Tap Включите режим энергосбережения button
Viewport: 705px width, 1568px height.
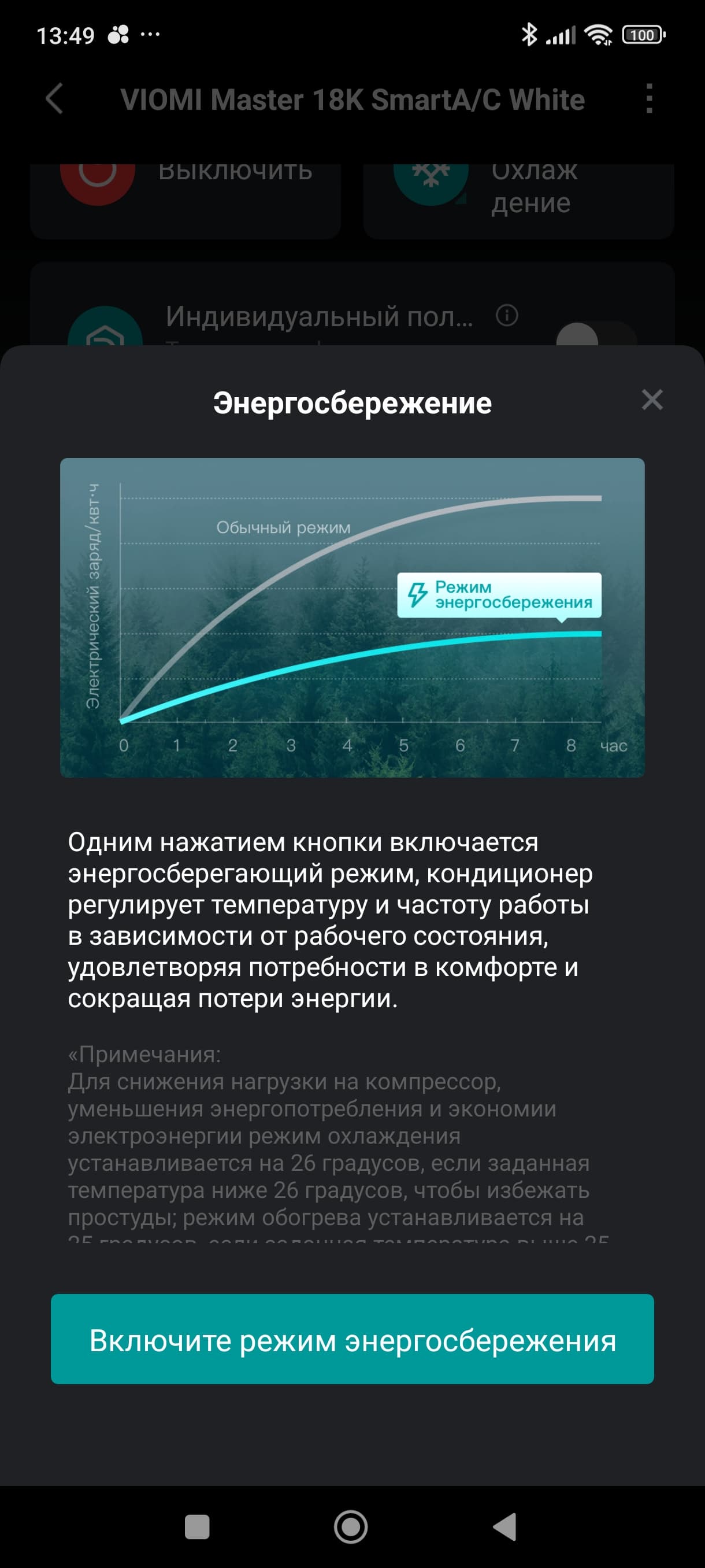352,1340
